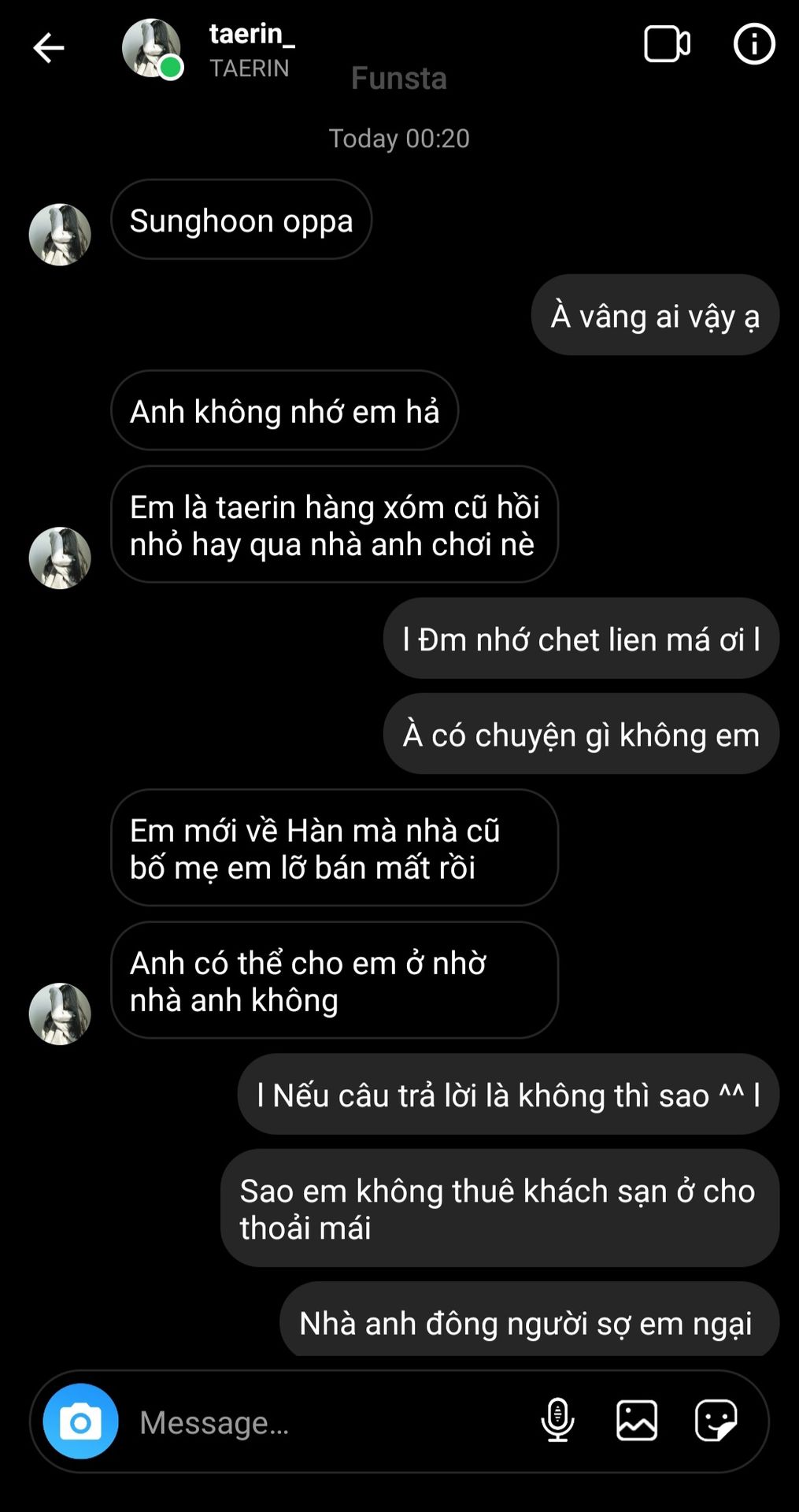The image size is (799, 1512).
Task: Launch the camera from message bar
Action: 80,1421
